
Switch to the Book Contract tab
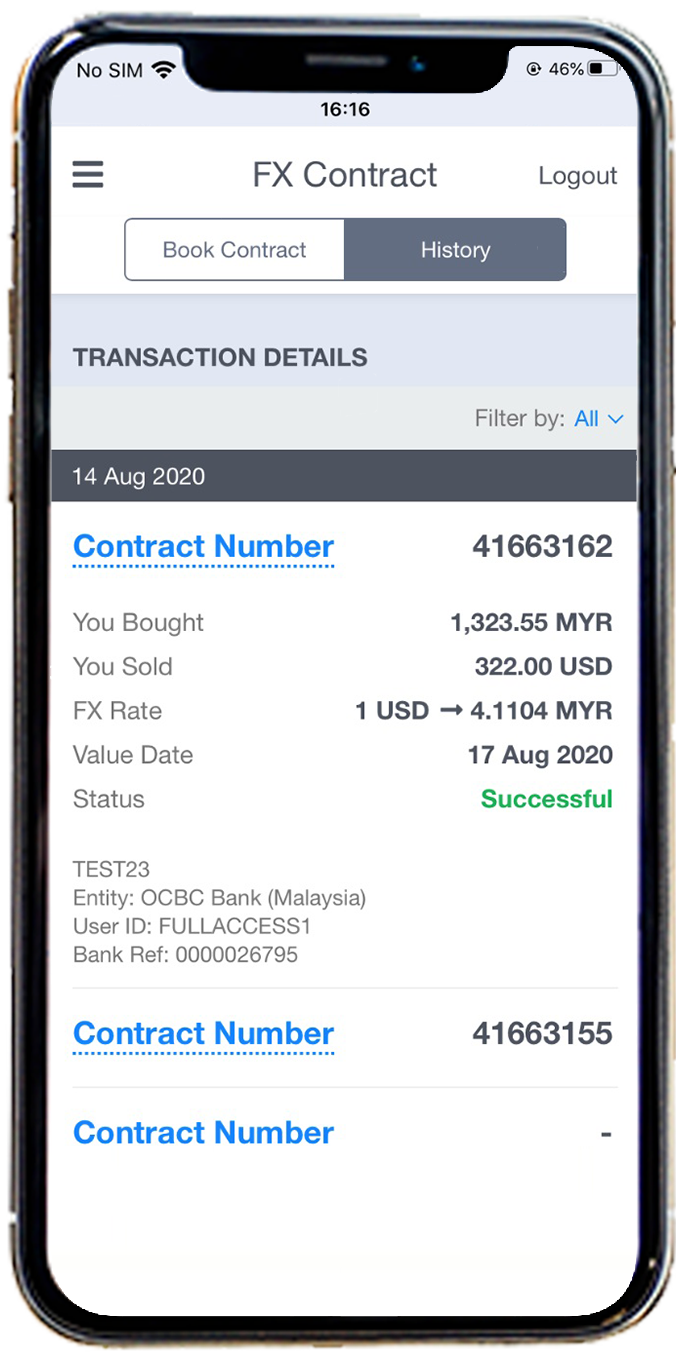tap(235, 250)
